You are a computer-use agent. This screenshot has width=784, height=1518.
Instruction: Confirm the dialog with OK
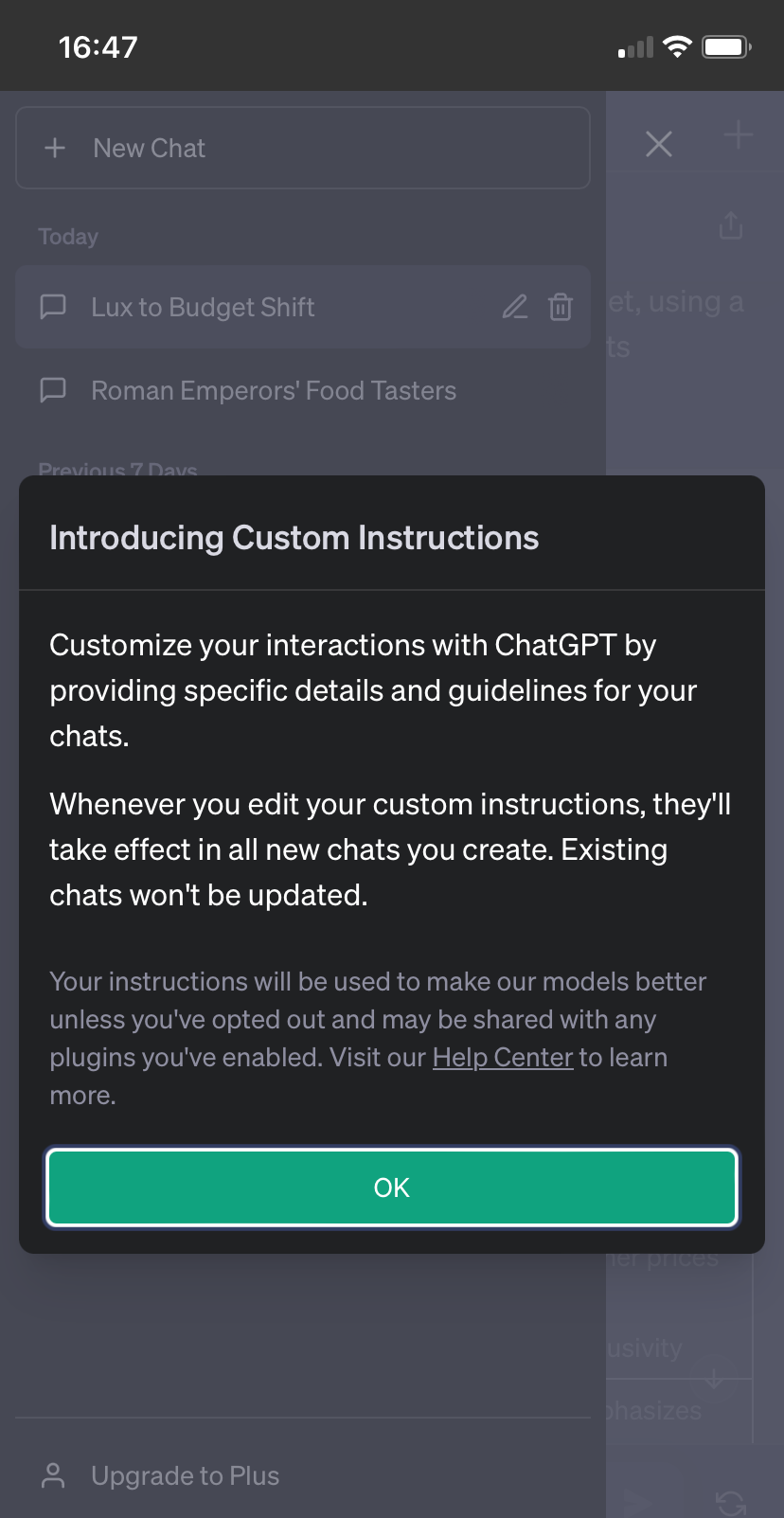pyautogui.click(x=392, y=1188)
